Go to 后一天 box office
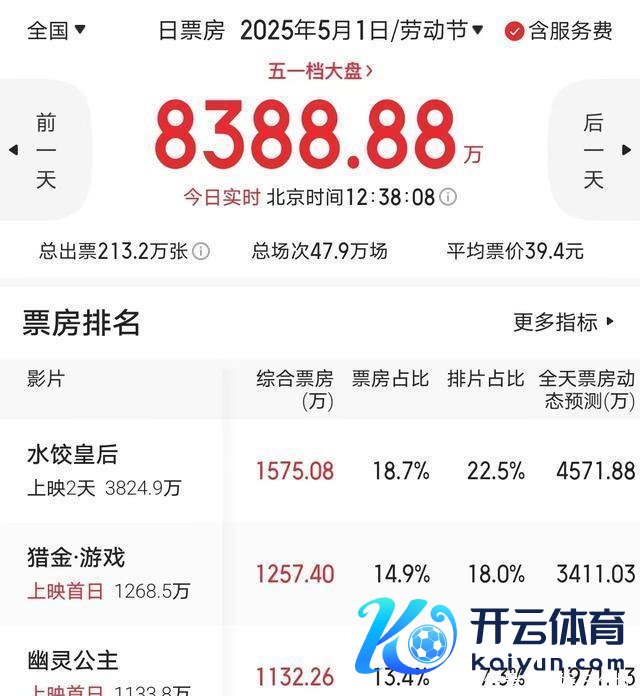 click(596, 151)
